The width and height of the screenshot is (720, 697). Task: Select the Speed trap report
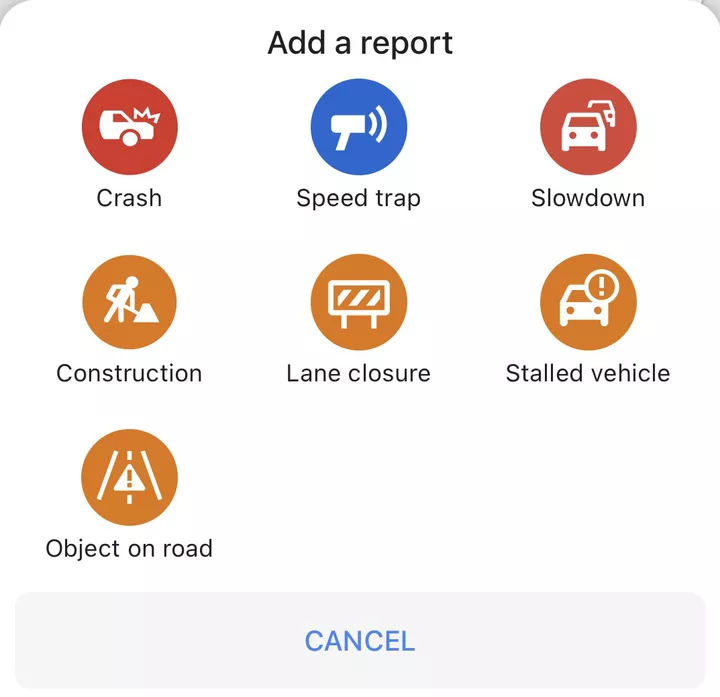359,127
